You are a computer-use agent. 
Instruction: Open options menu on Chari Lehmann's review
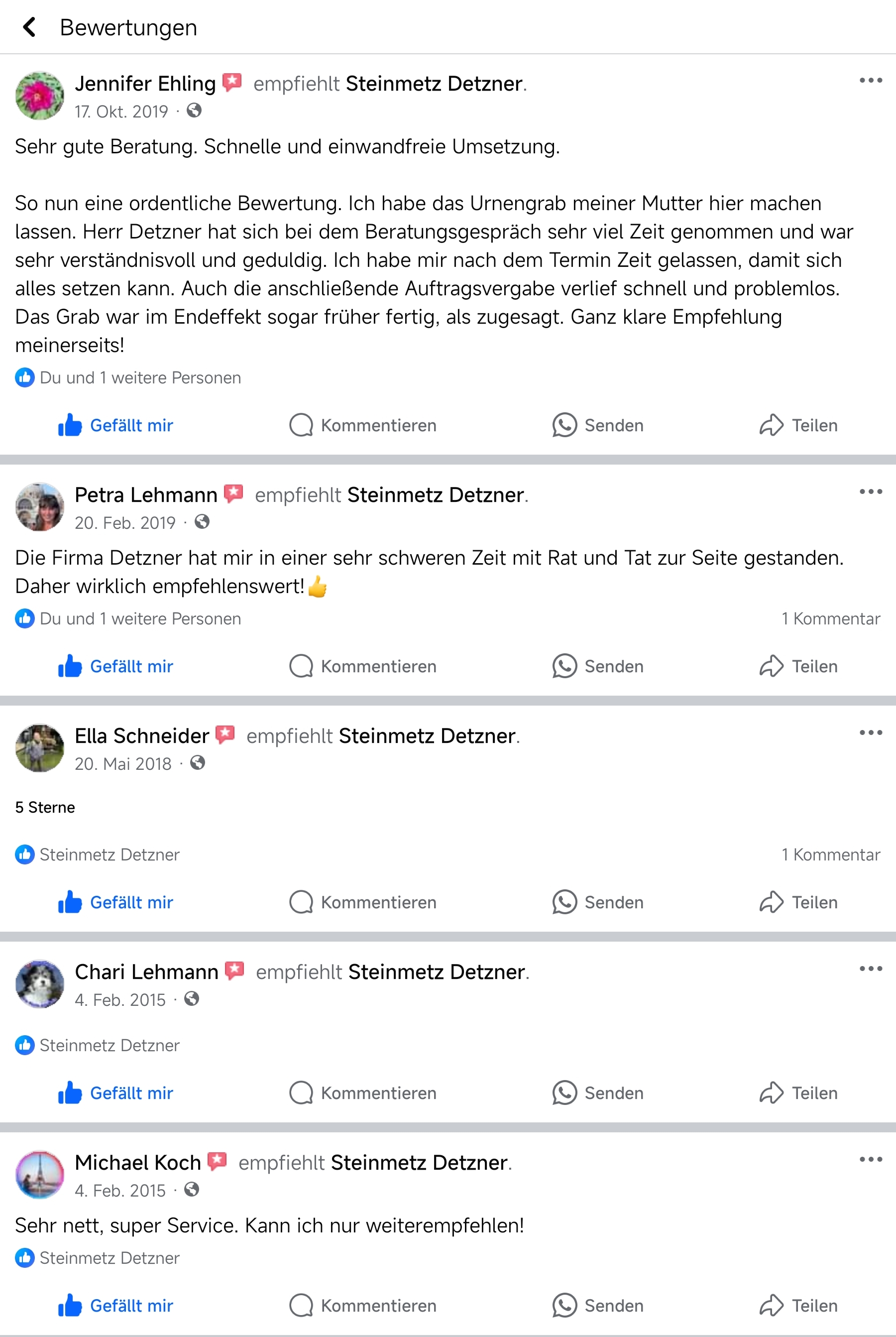(870, 969)
